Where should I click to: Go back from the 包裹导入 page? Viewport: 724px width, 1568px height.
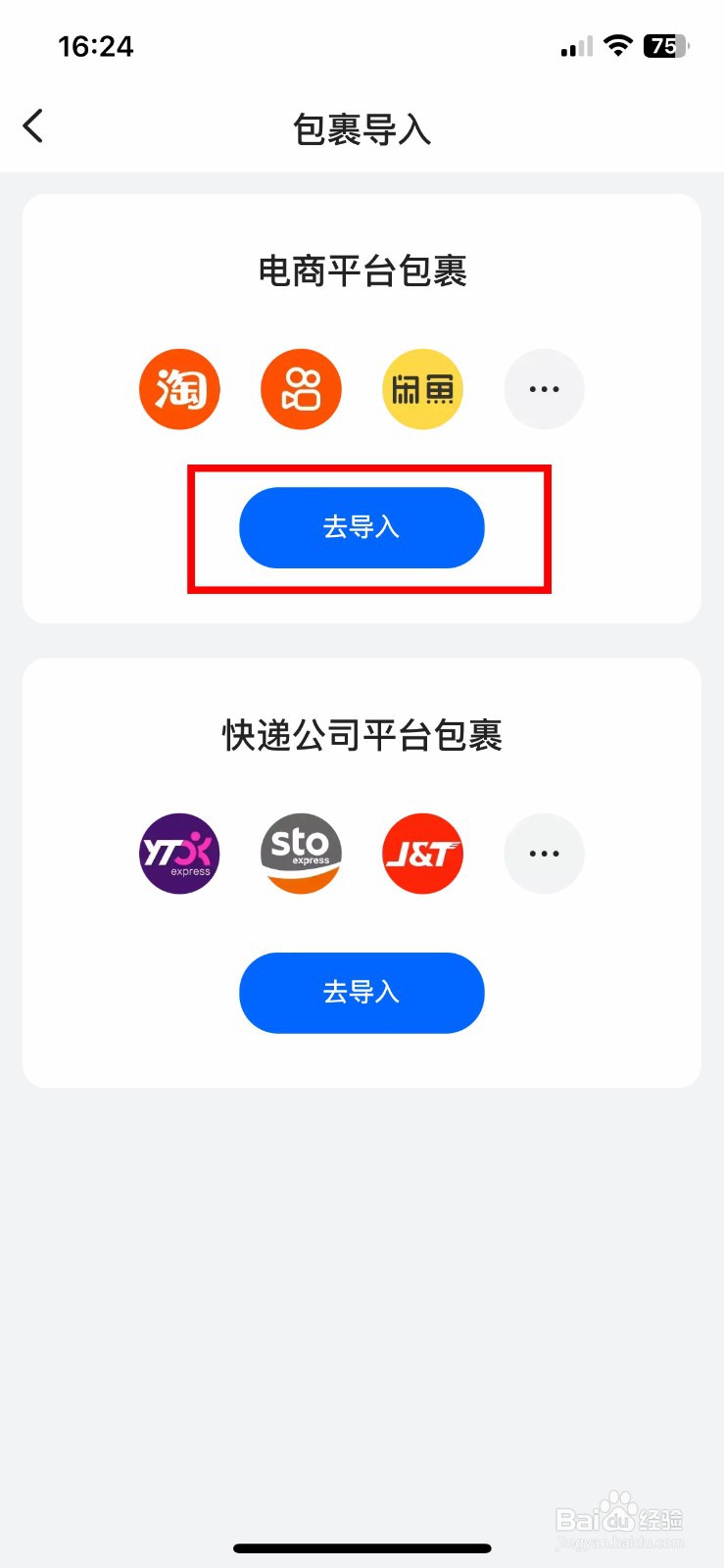33,126
